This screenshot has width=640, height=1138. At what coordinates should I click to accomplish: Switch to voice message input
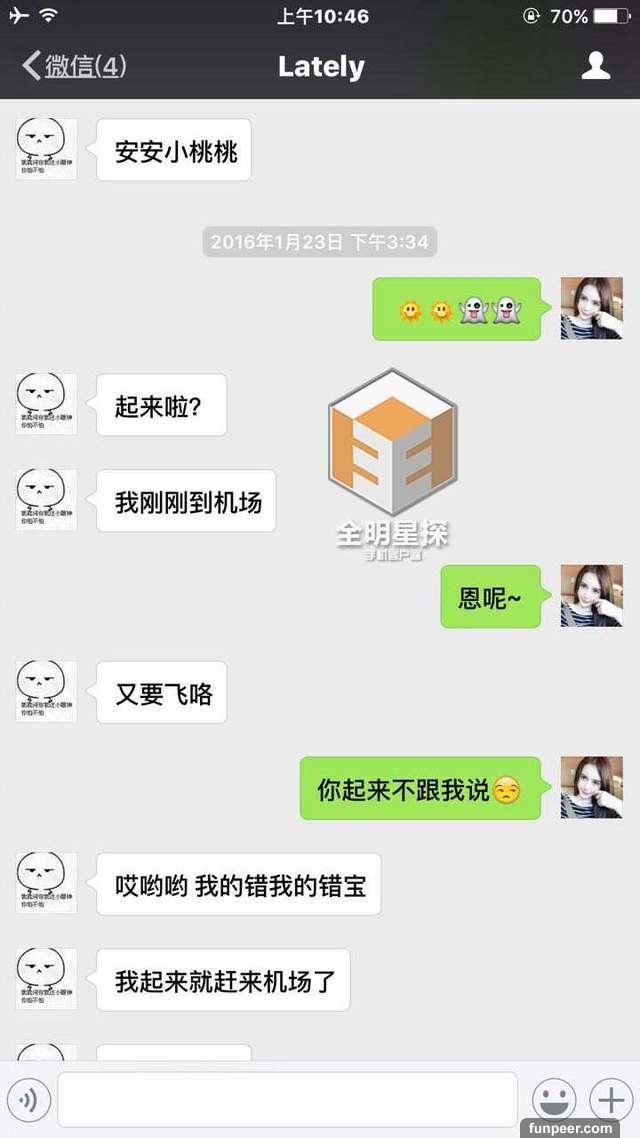point(28,1100)
